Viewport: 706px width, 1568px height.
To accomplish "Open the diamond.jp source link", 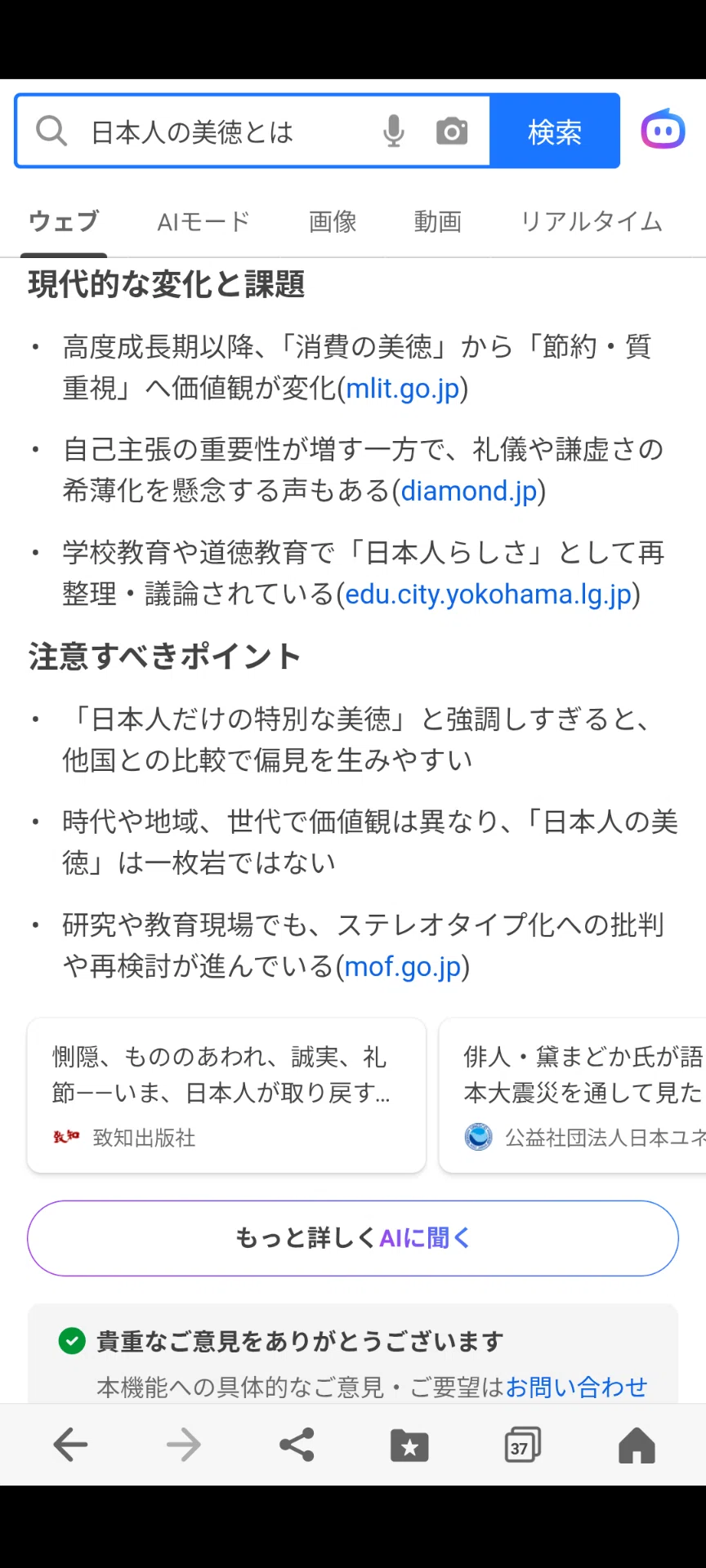I will click(x=469, y=491).
